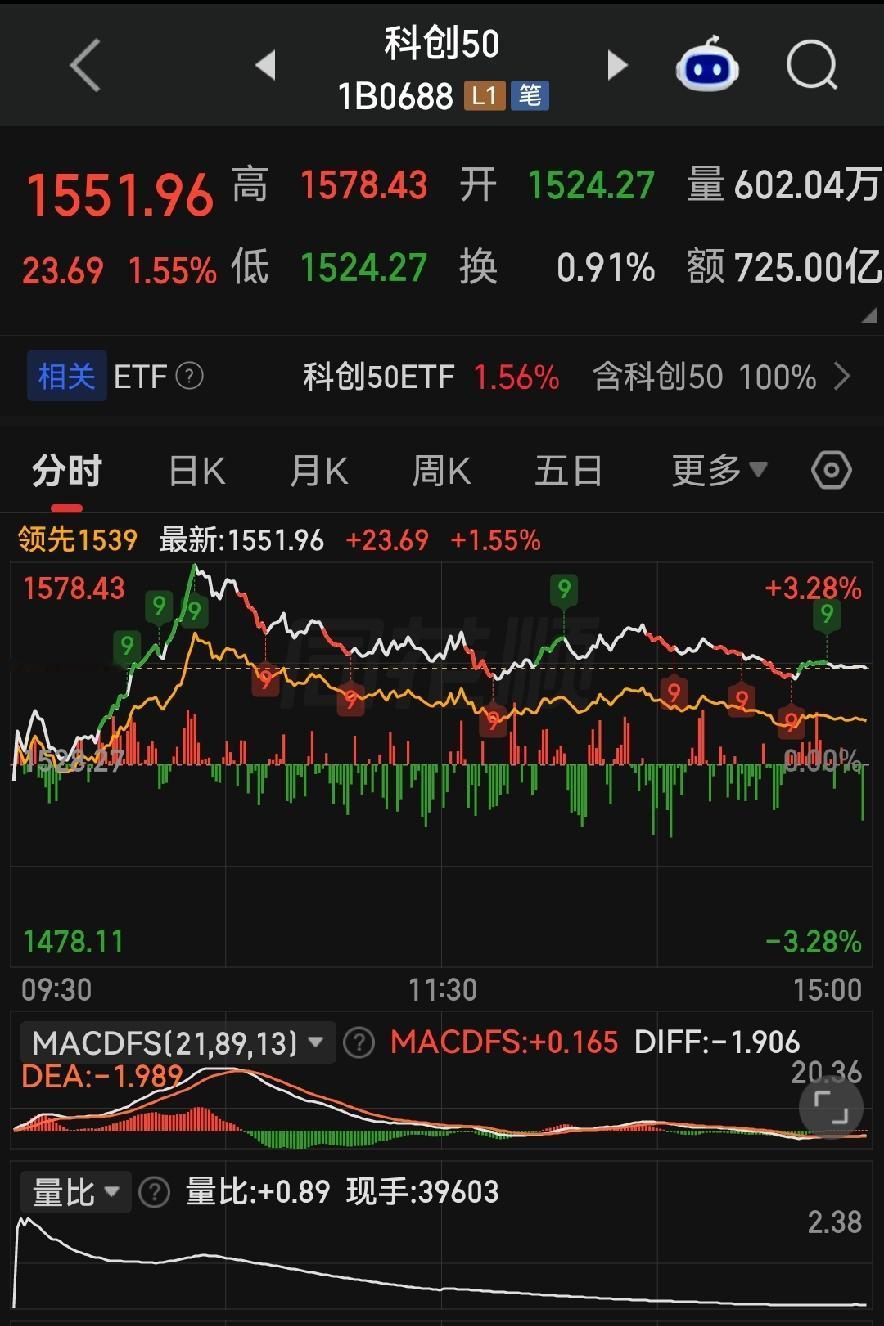Switch to the 月K chart tab

tap(319, 470)
